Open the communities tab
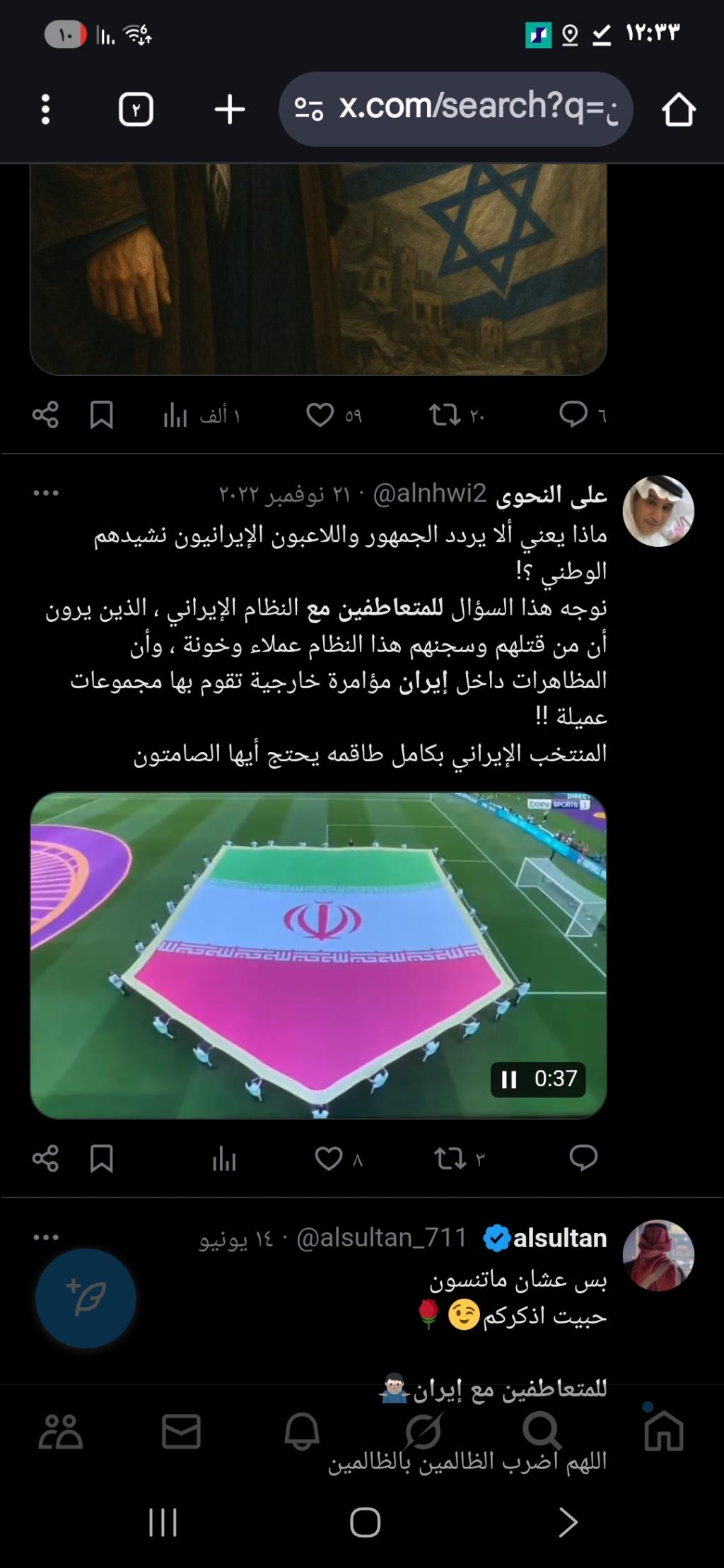Image resolution: width=724 pixels, height=1568 pixels. coord(60,1432)
